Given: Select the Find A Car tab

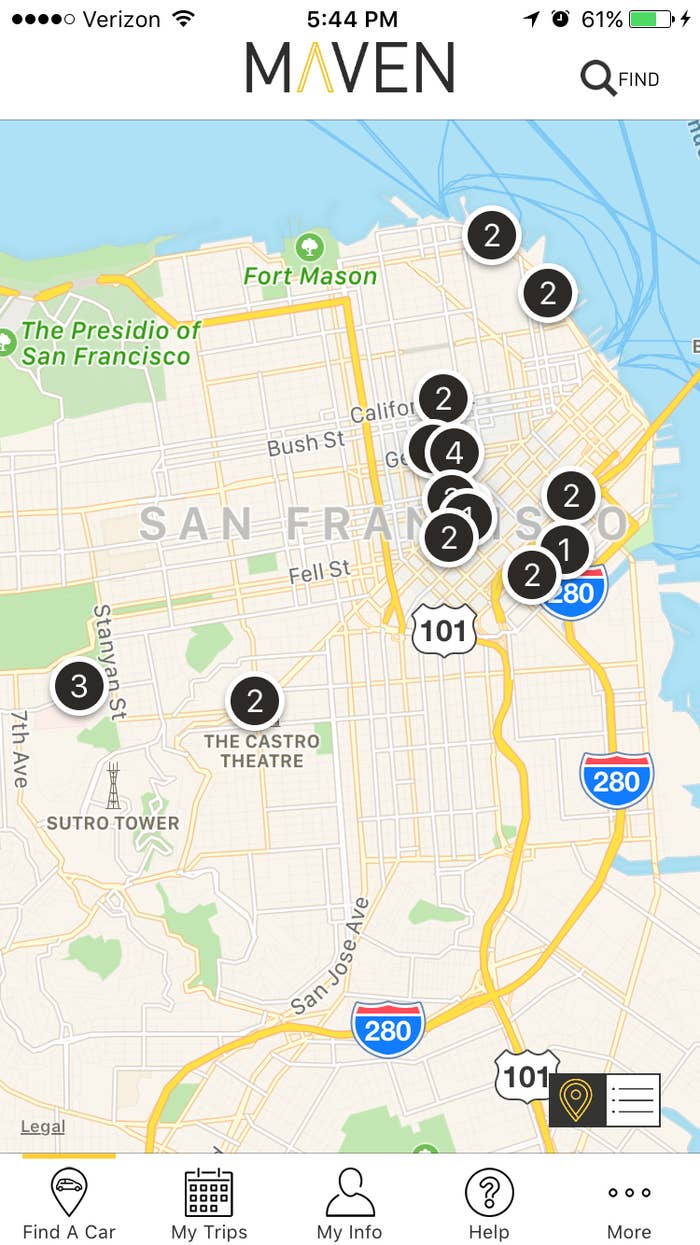Looking at the screenshot, I should (69, 1204).
